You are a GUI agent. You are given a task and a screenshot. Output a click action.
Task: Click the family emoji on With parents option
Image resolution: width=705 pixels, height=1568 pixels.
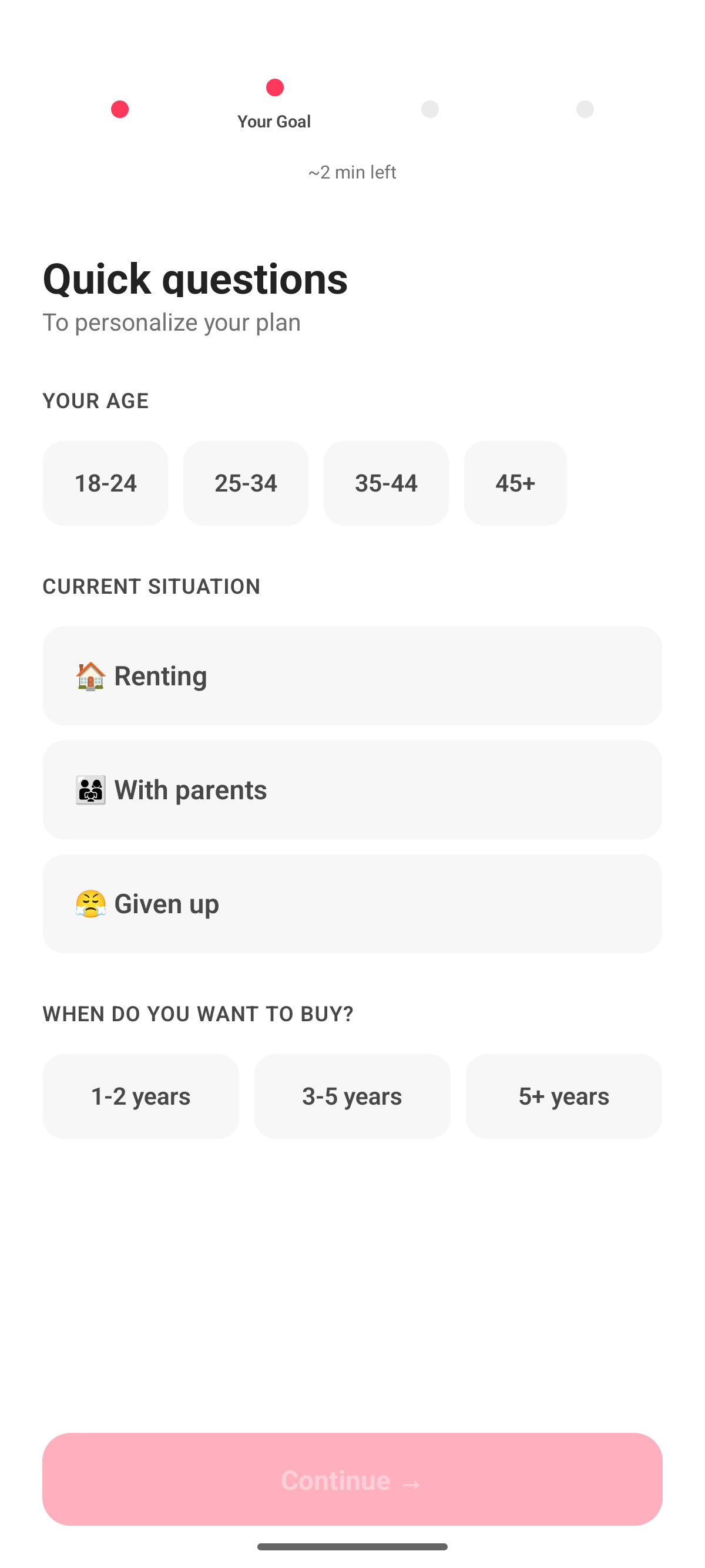click(x=90, y=789)
